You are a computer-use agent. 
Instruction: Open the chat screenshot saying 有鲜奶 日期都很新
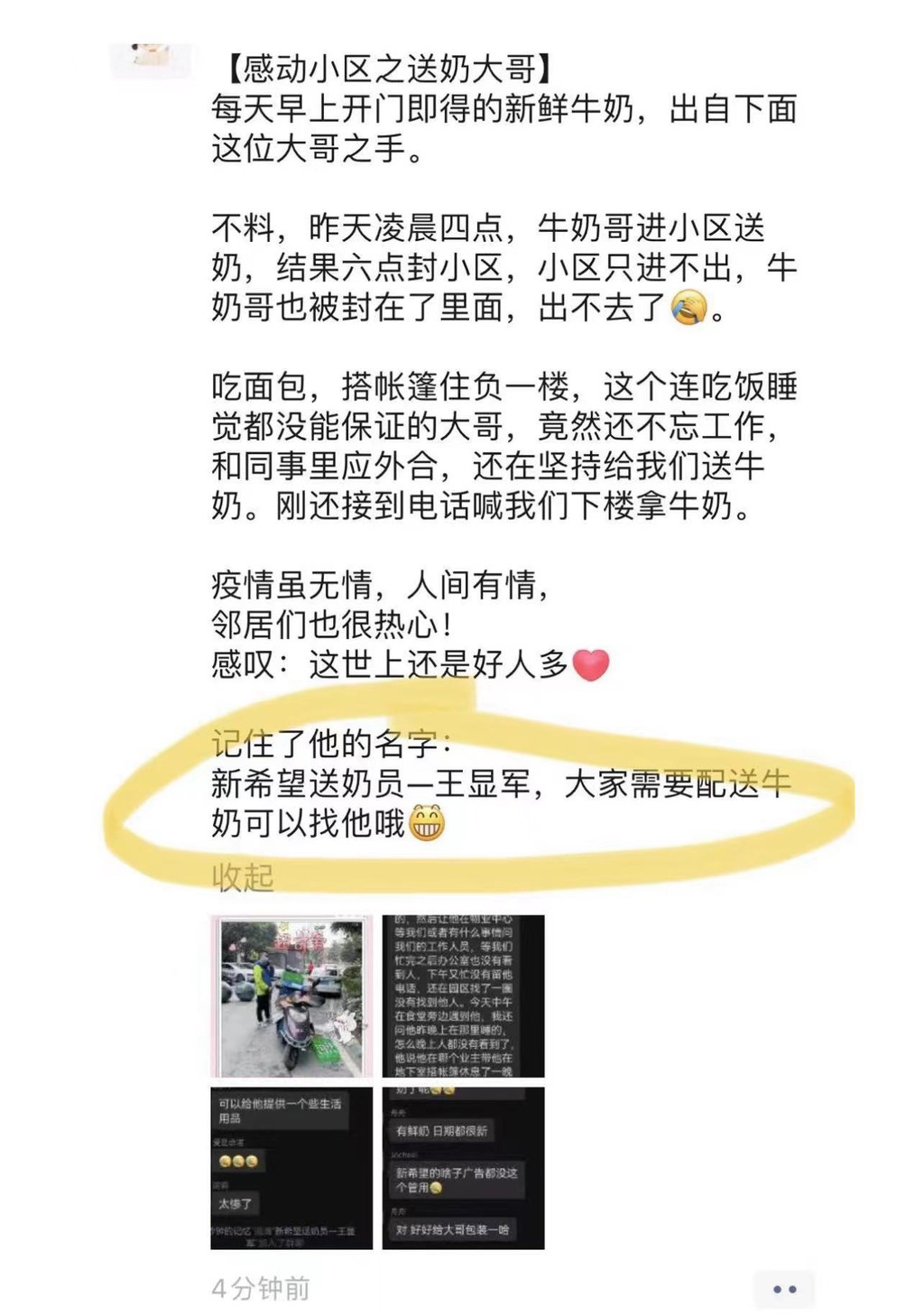pos(463,1168)
